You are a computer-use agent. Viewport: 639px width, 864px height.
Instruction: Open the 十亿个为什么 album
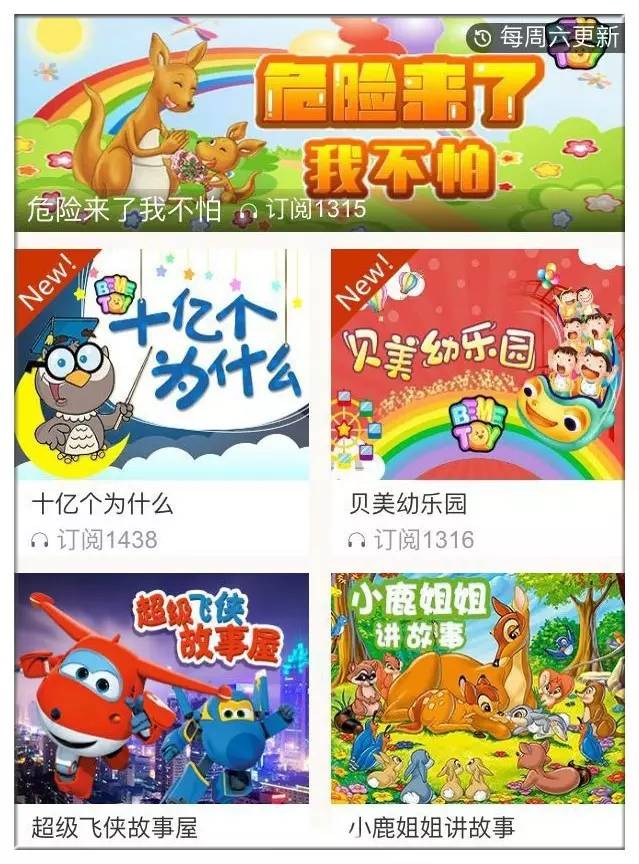pyautogui.click(x=162, y=365)
